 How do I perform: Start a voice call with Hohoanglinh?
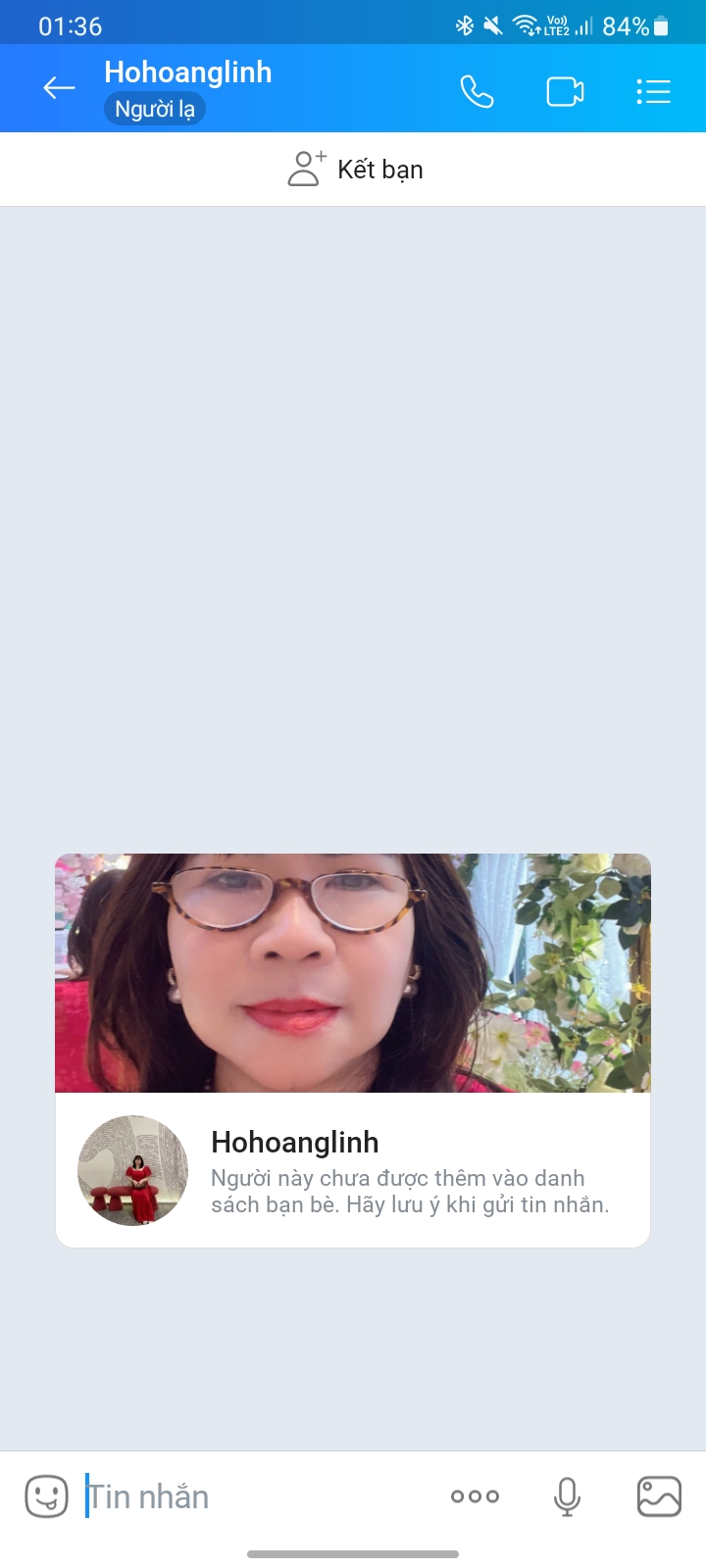click(x=477, y=92)
